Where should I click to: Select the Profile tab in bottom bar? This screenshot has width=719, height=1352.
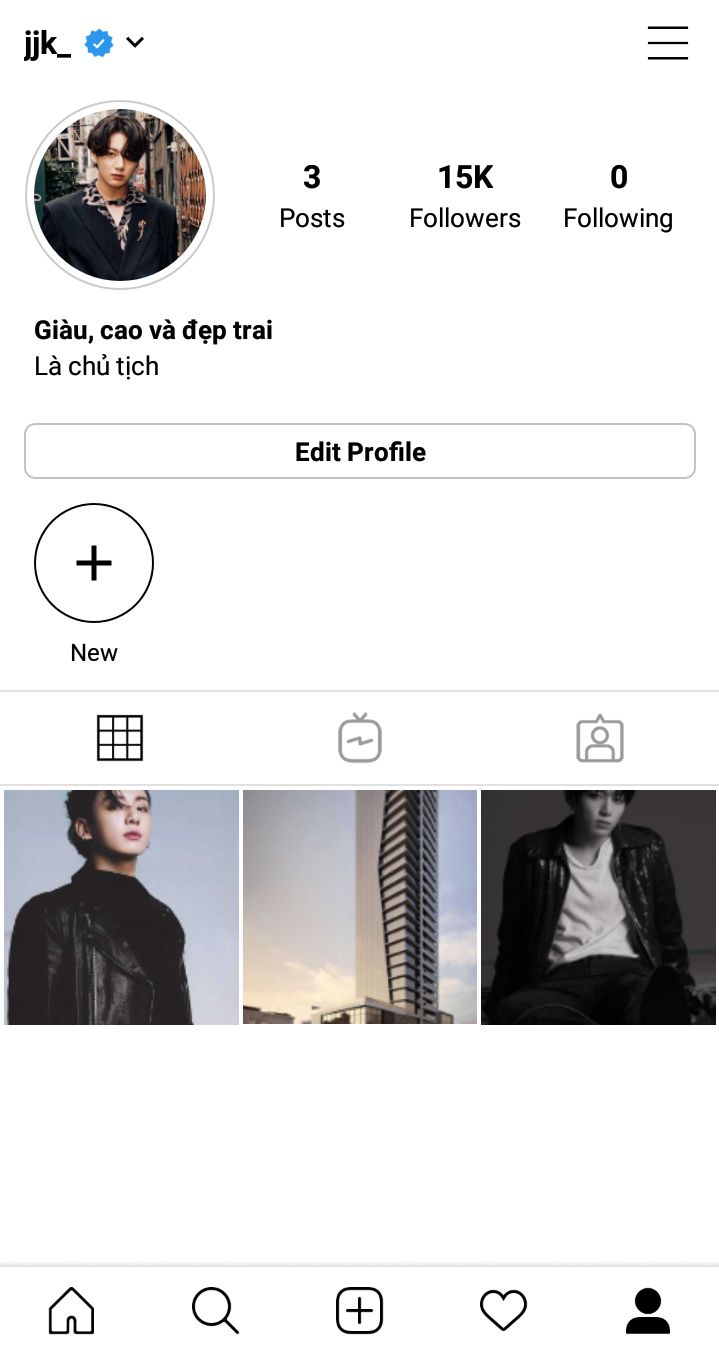tap(647, 1310)
